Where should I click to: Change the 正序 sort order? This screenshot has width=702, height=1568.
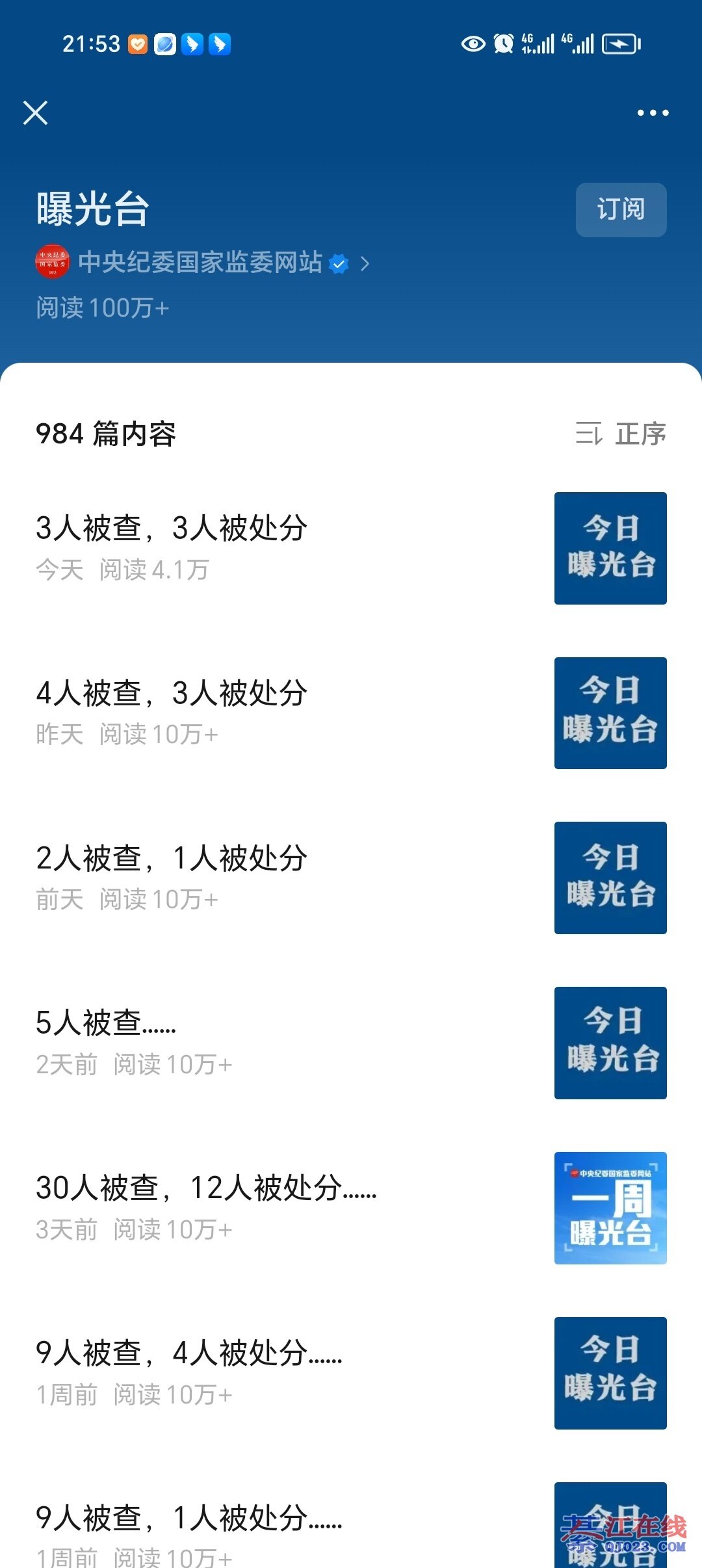tap(621, 434)
